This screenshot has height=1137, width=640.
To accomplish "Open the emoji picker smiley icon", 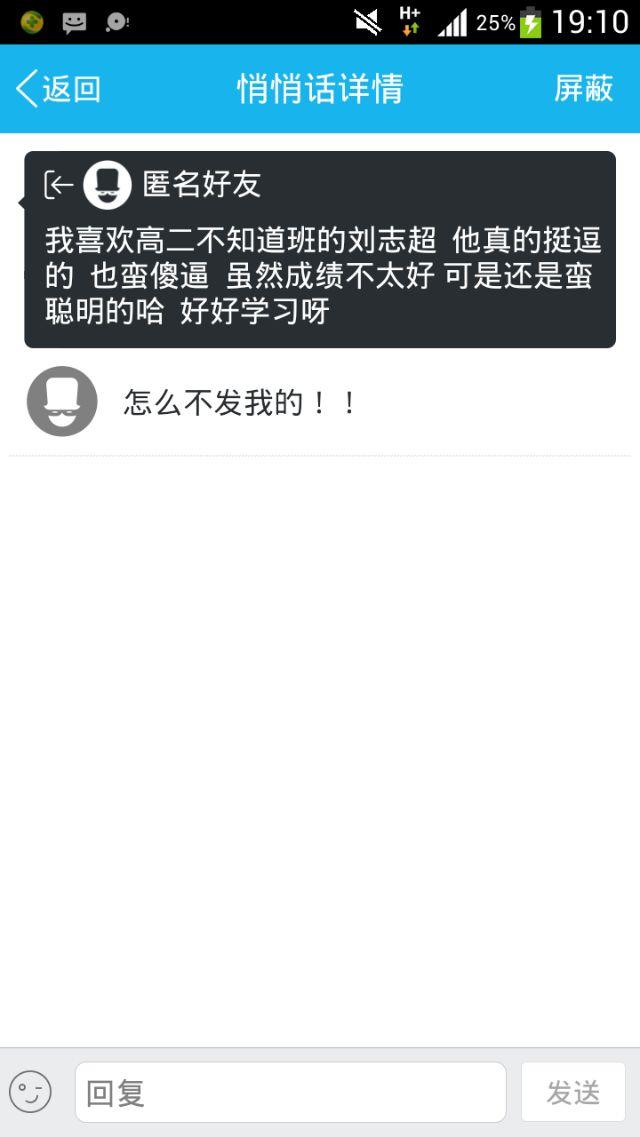I will (x=31, y=1091).
